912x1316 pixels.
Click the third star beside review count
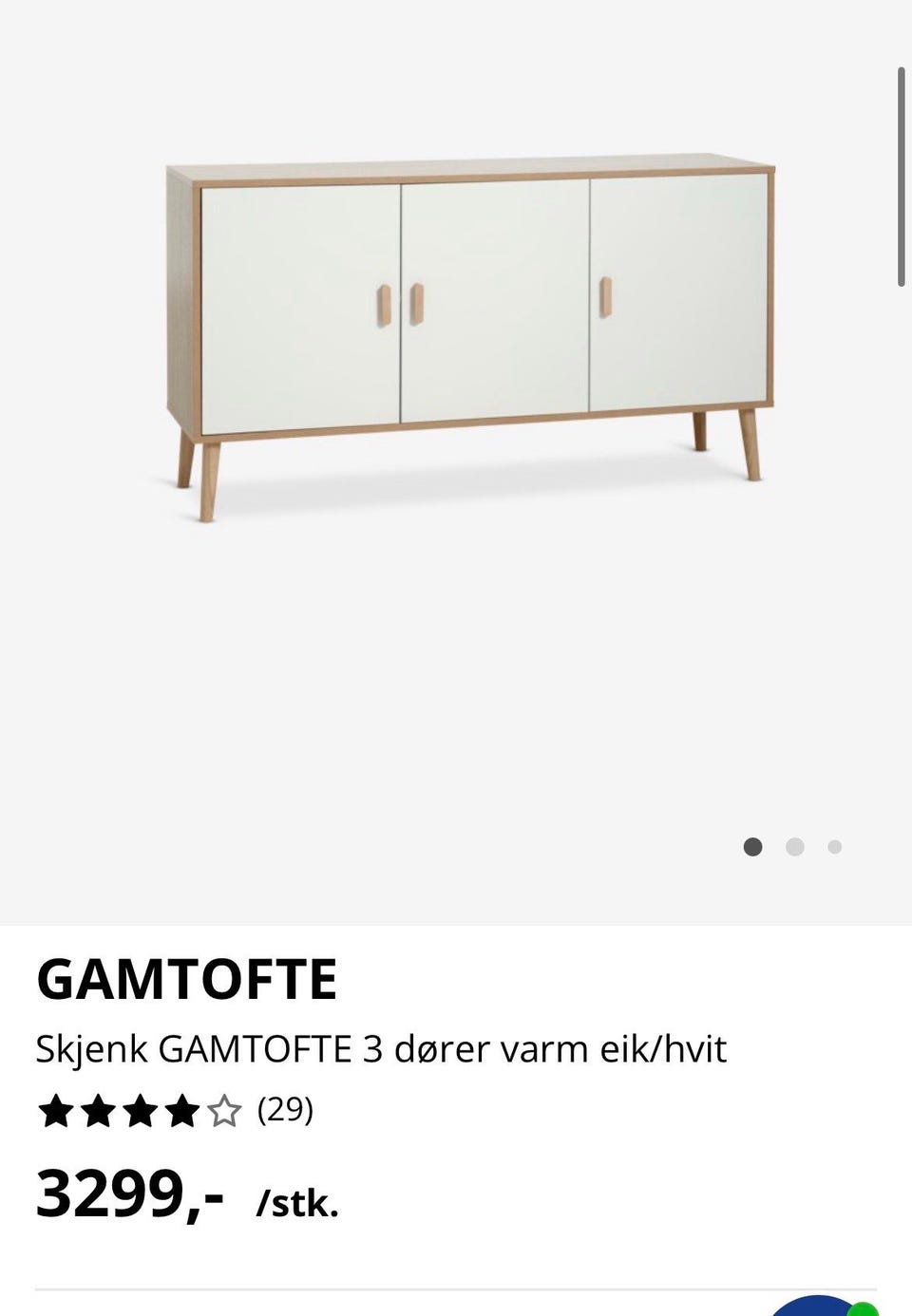(139, 1110)
